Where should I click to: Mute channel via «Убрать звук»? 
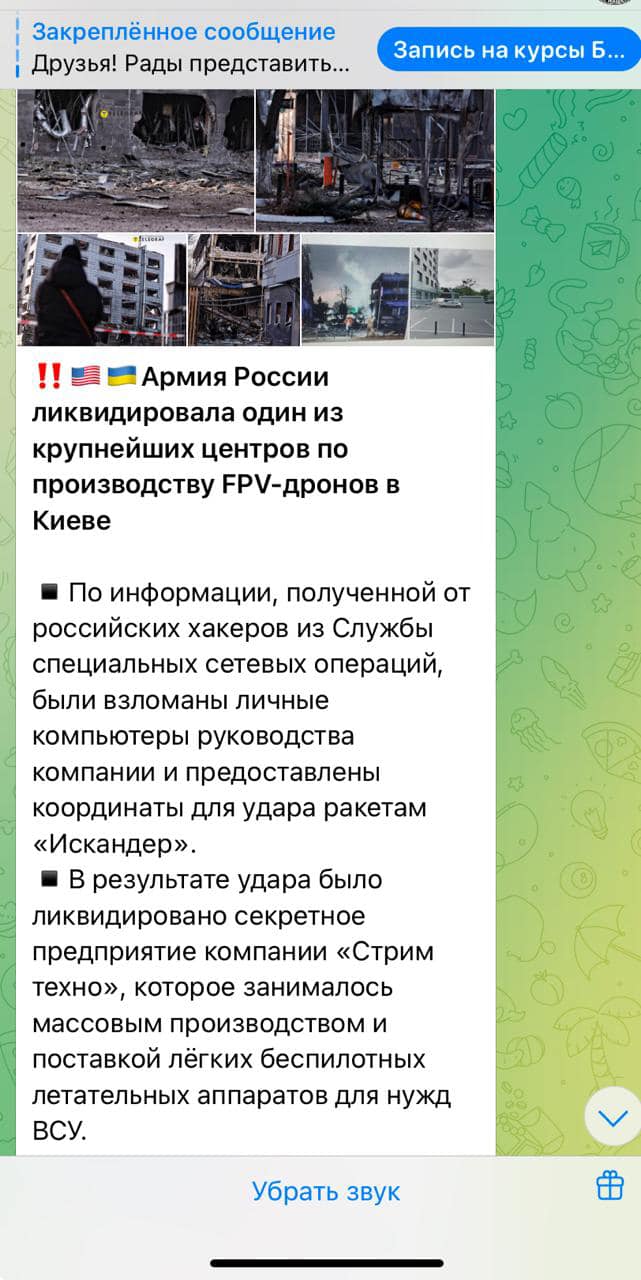click(325, 1191)
